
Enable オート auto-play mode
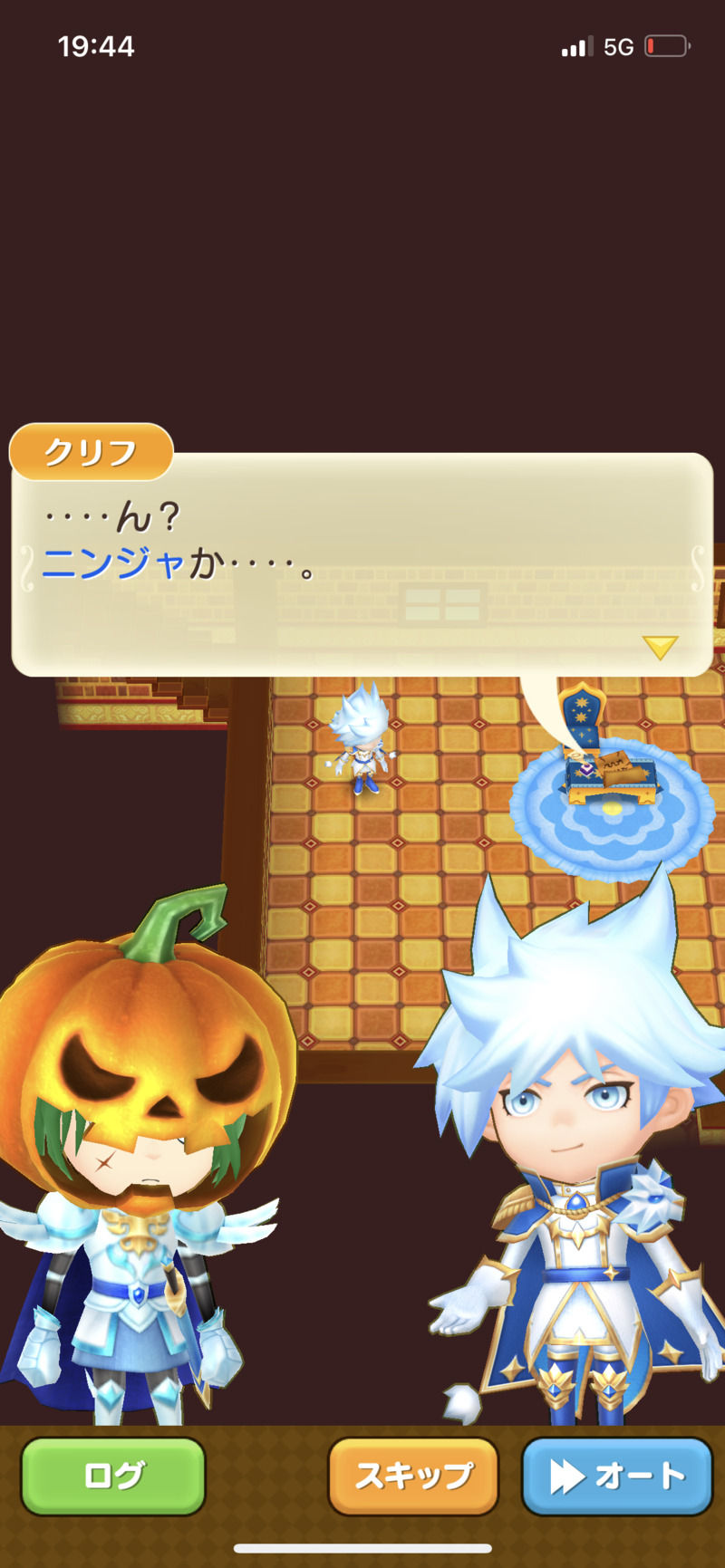[617, 1476]
